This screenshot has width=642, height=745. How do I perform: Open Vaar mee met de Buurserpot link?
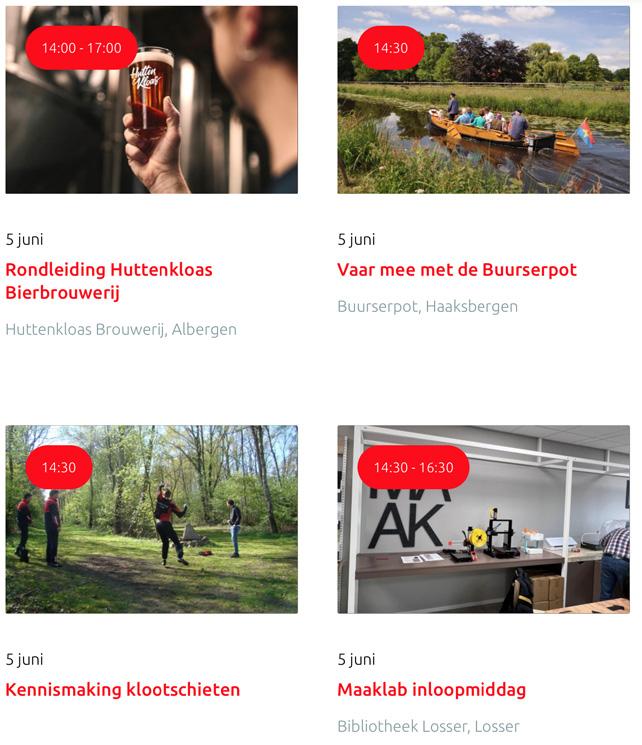pos(457,269)
